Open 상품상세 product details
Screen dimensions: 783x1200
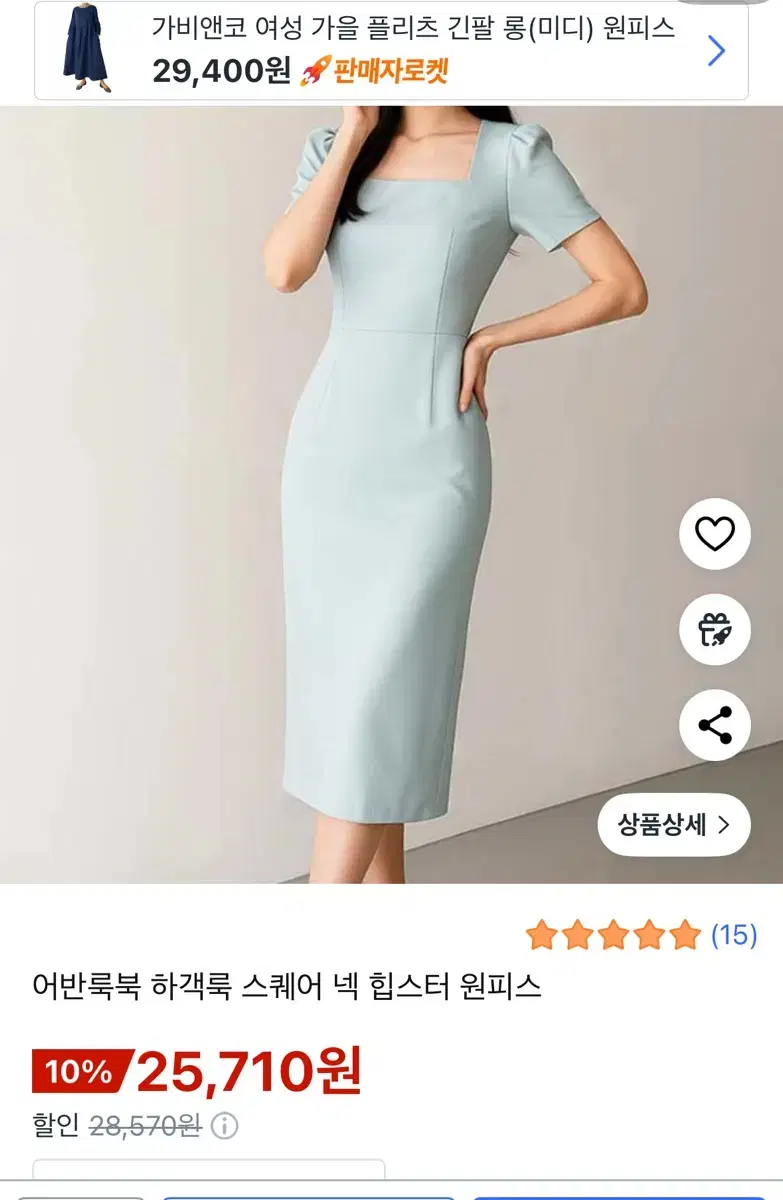(672, 824)
